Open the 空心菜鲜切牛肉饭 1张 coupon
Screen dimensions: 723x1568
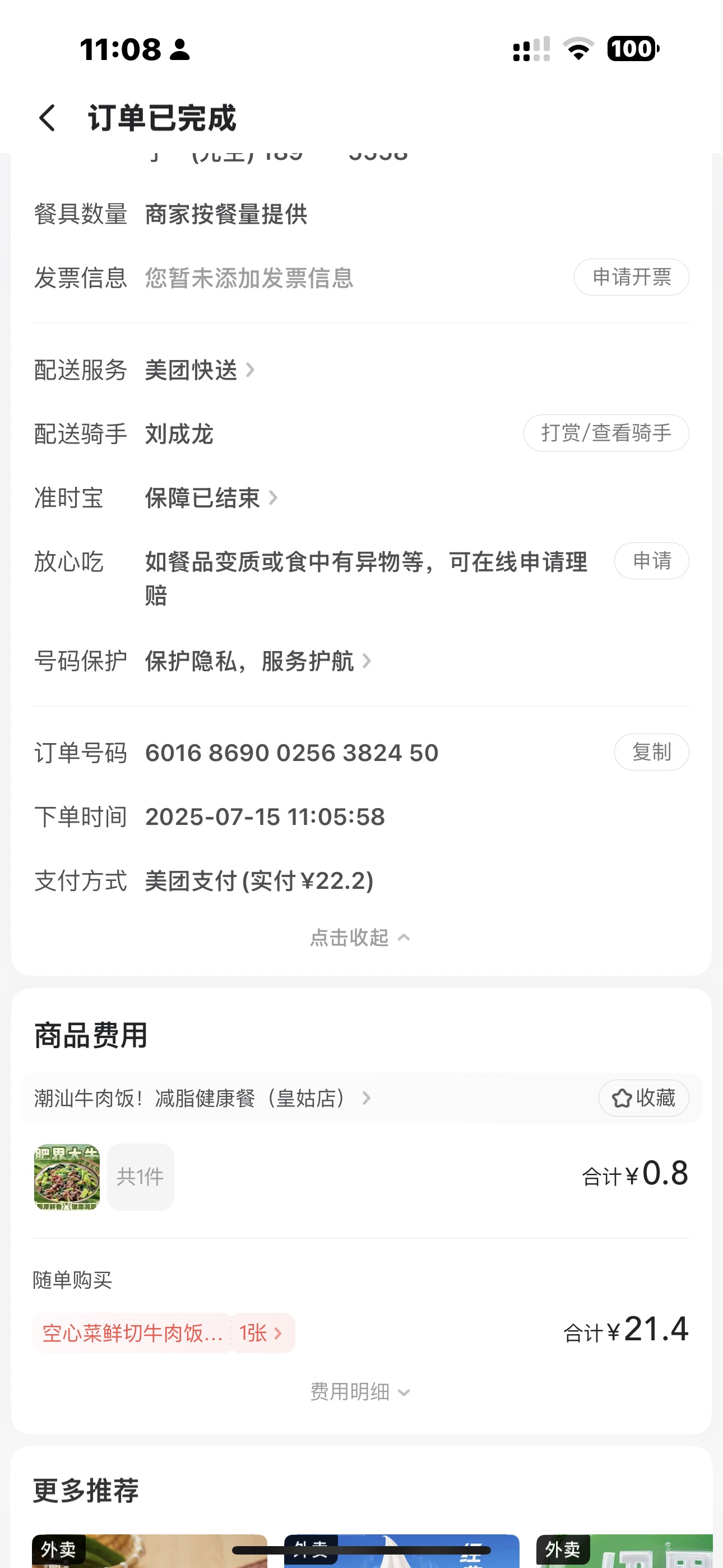(x=163, y=1334)
